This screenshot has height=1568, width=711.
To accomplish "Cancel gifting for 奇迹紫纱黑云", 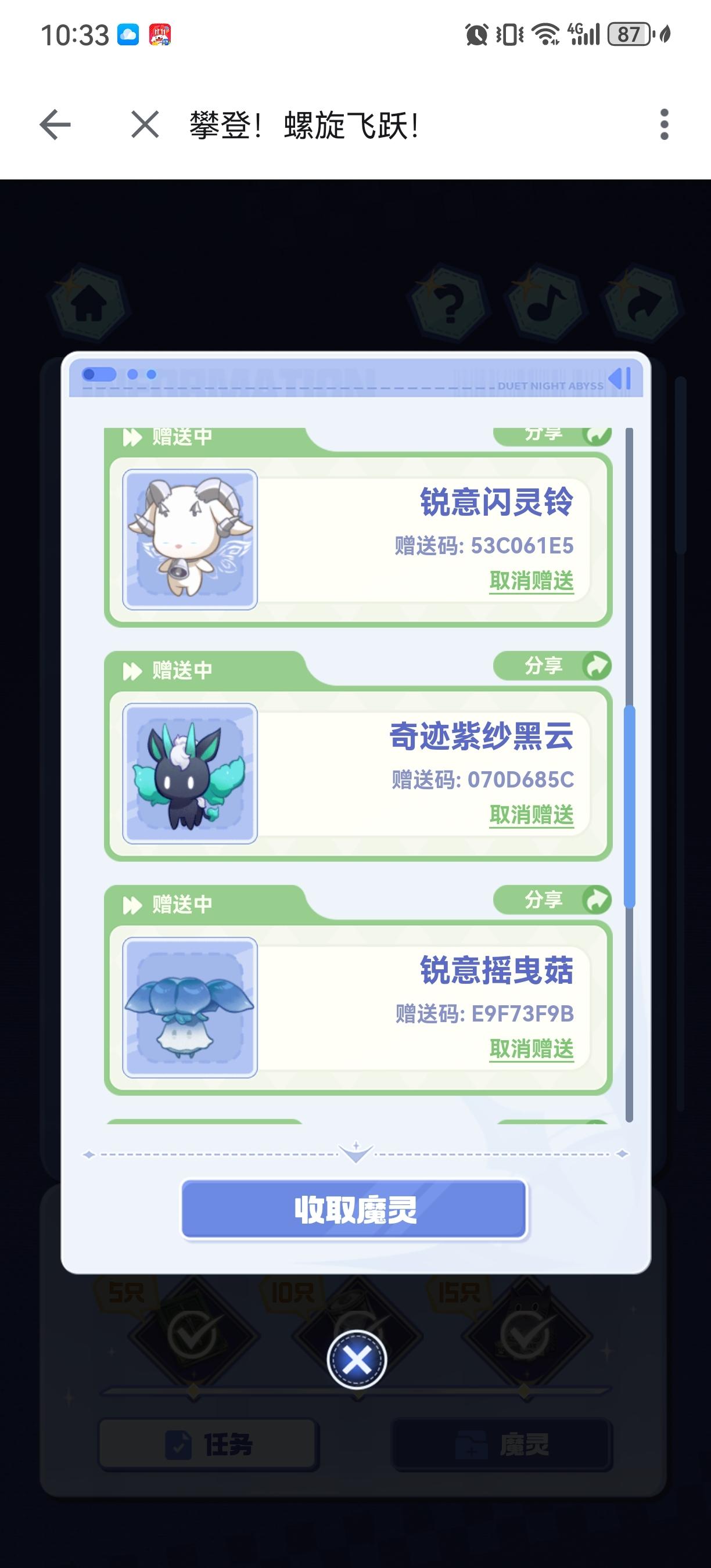I will point(532,814).
